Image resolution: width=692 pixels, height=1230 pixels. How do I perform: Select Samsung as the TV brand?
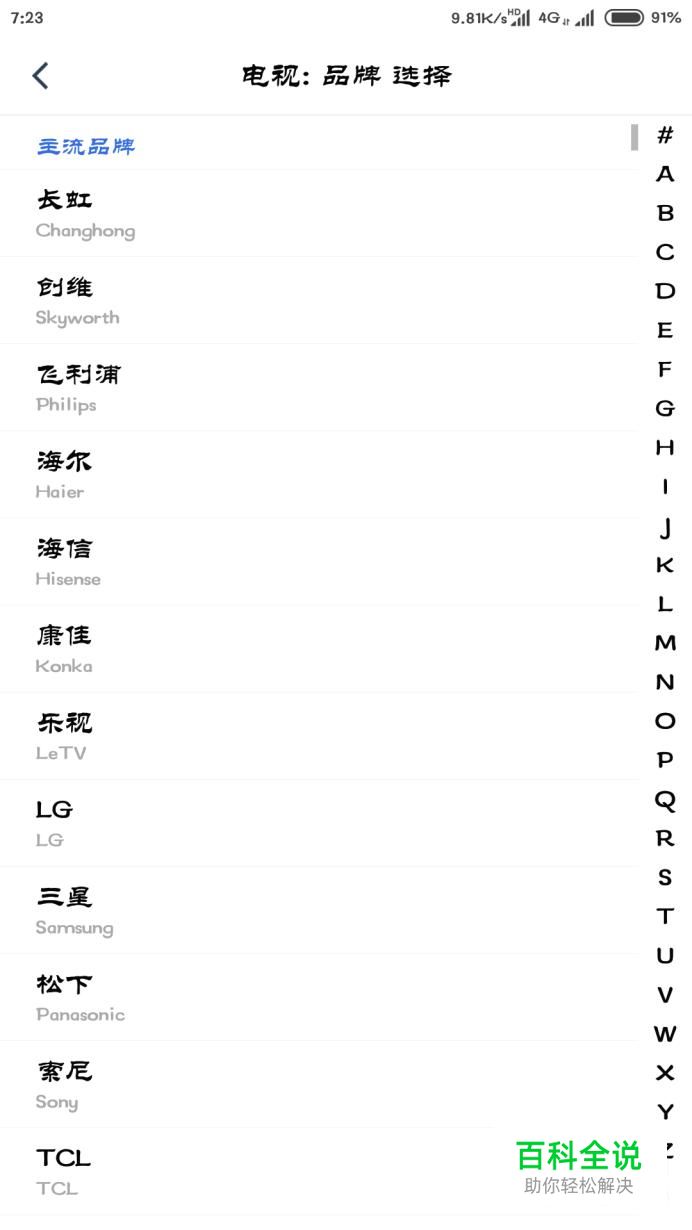point(319,909)
